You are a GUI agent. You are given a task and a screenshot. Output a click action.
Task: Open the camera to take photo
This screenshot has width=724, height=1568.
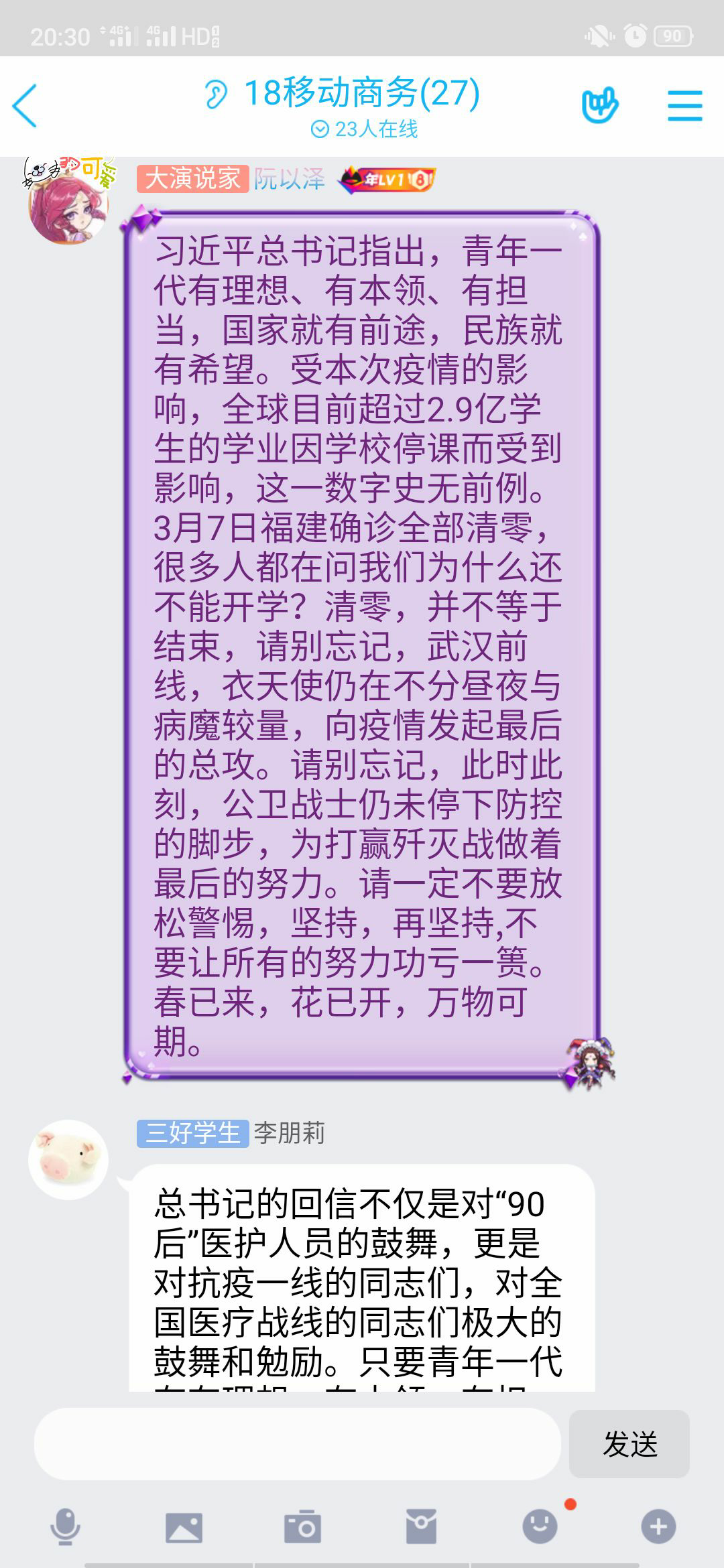(302, 1527)
